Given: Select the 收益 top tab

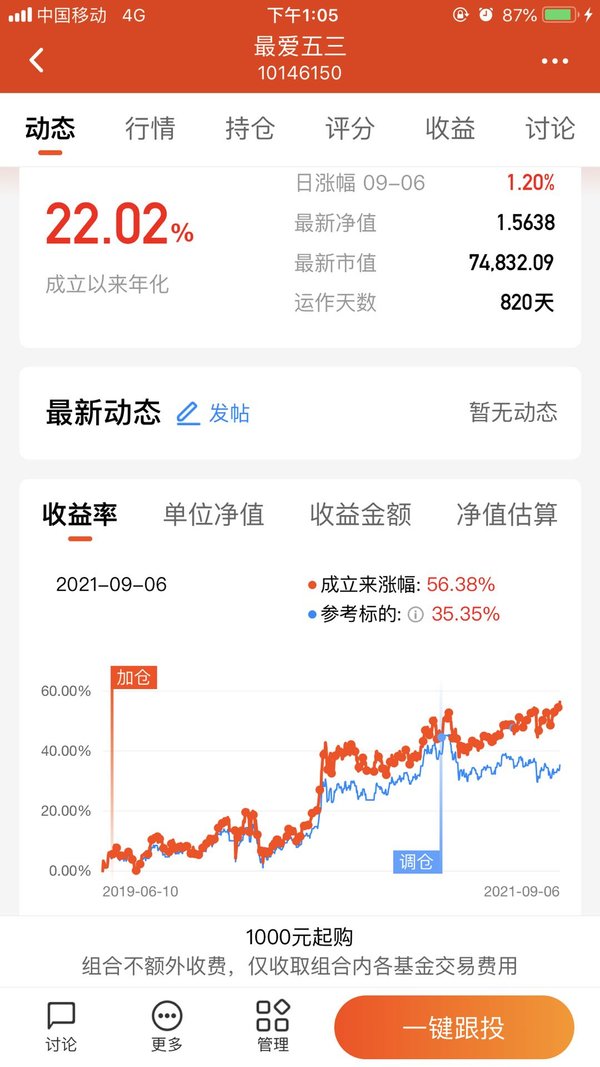Looking at the screenshot, I should tap(450, 128).
